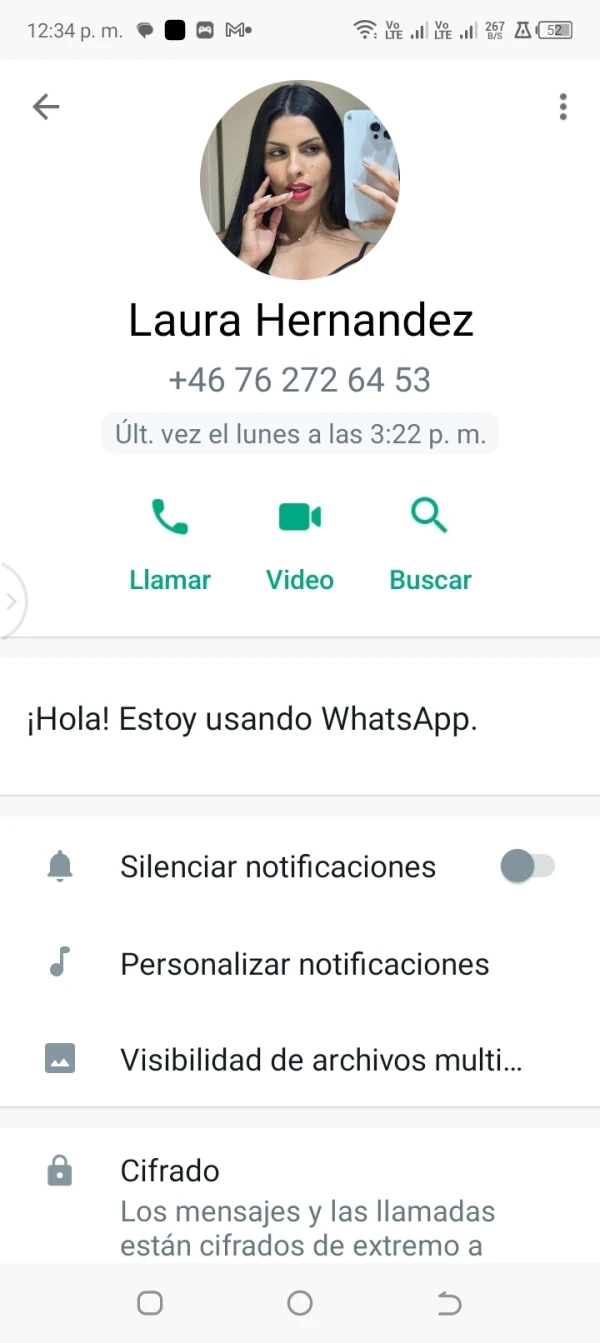View the contact's profile photo

point(300,180)
